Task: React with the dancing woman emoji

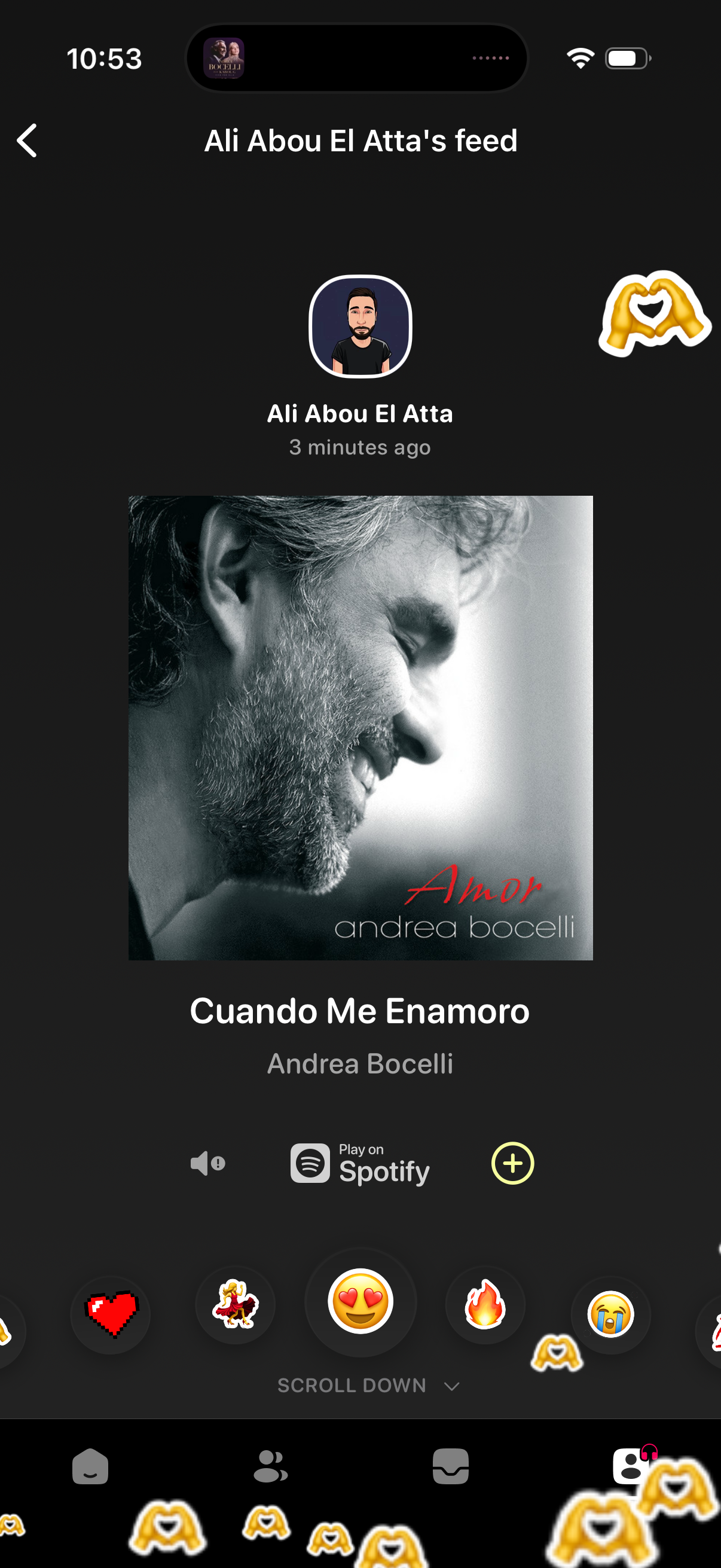Action: (x=236, y=1304)
